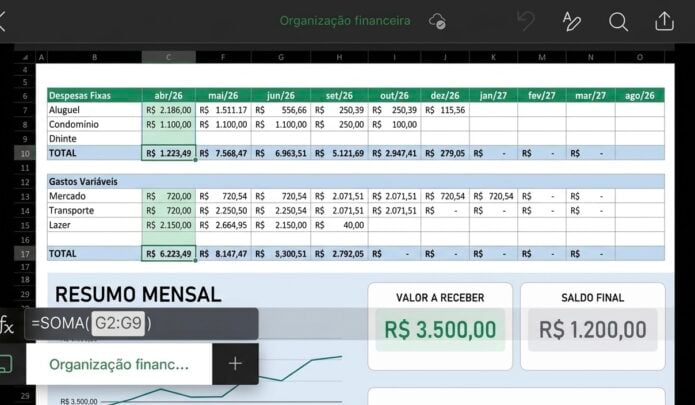Open the share options
This screenshot has height=405, width=695.
coord(664,21)
